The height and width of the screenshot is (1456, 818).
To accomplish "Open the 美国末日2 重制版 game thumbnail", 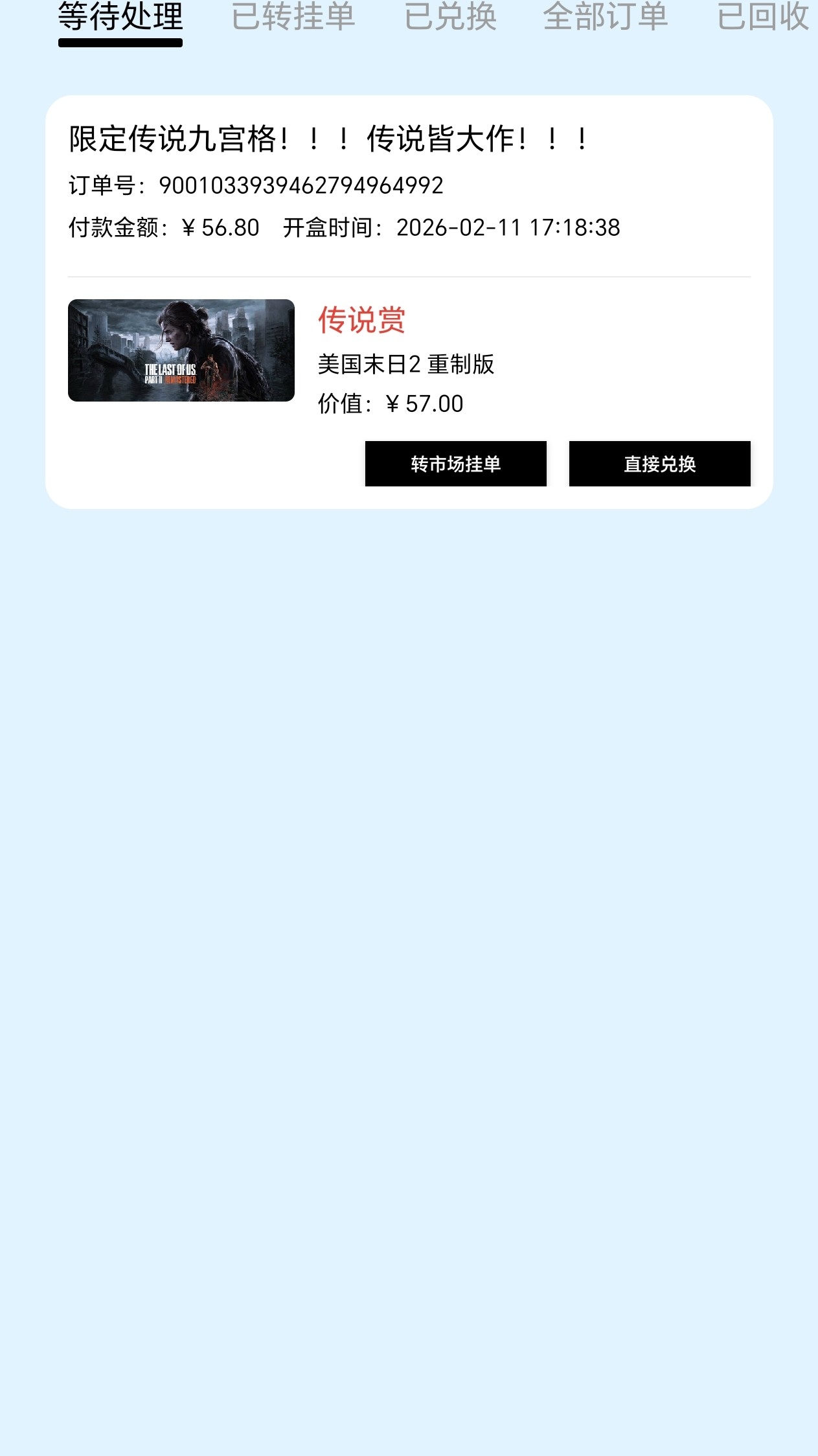I will pos(181,350).
